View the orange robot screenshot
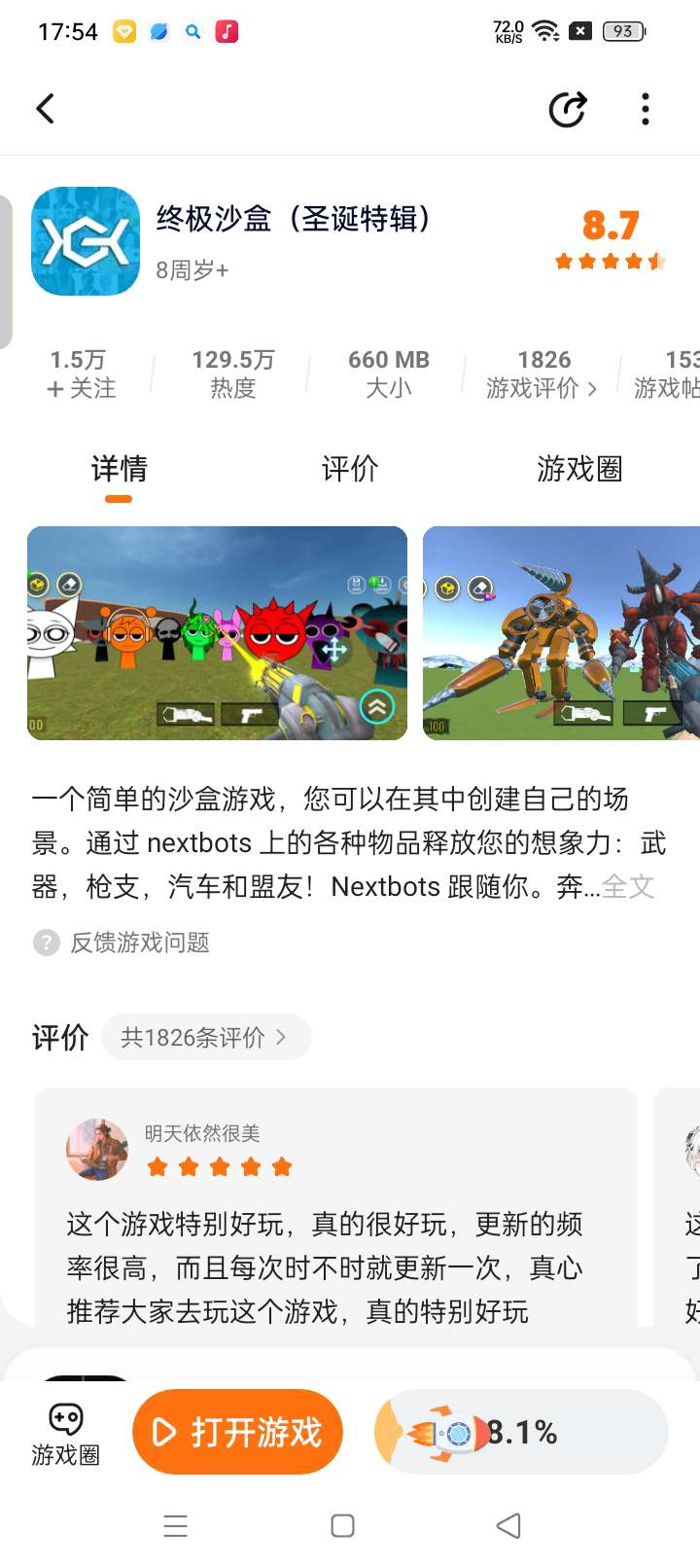This screenshot has height=1568, width=700. pyautogui.click(x=561, y=633)
